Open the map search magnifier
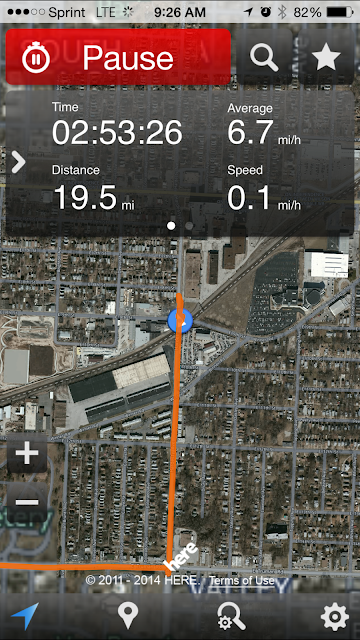This screenshot has height=640, width=360. pyautogui.click(x=264, y=57)
